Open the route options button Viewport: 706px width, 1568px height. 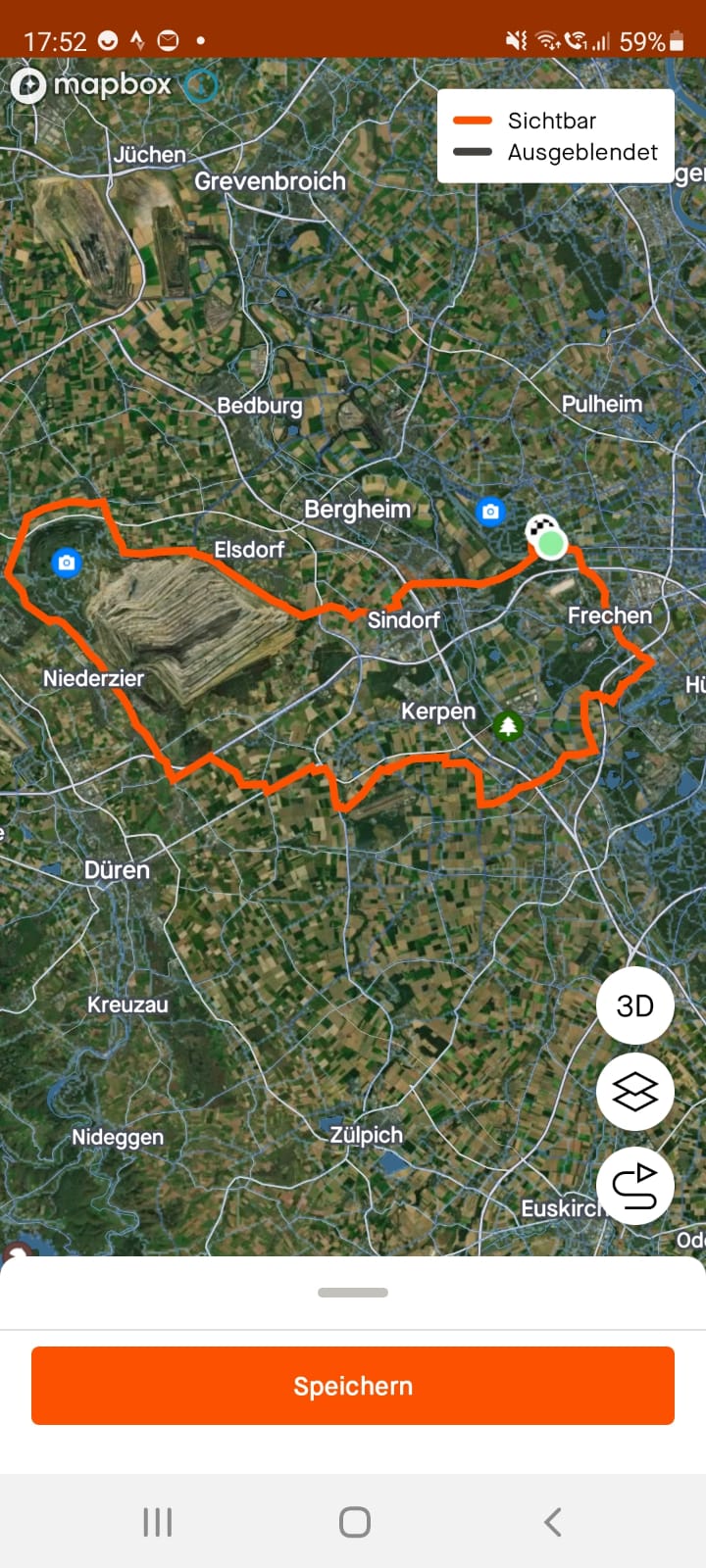(634, 1185)
